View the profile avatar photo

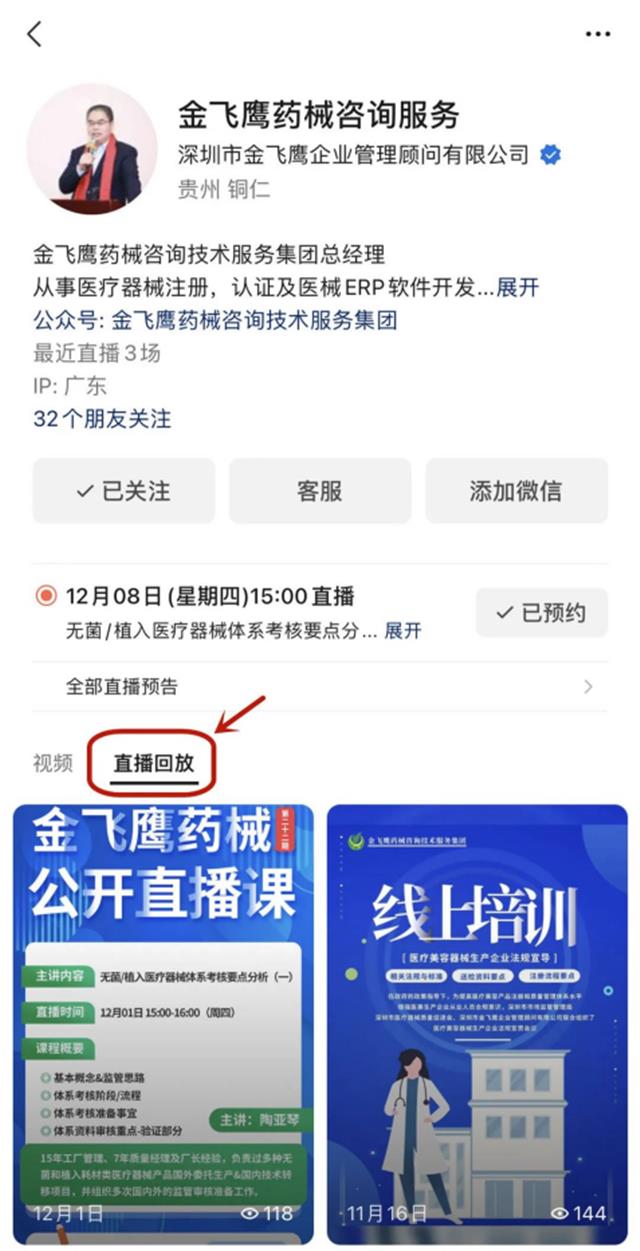pyautogui.click(x=92, y=149)
